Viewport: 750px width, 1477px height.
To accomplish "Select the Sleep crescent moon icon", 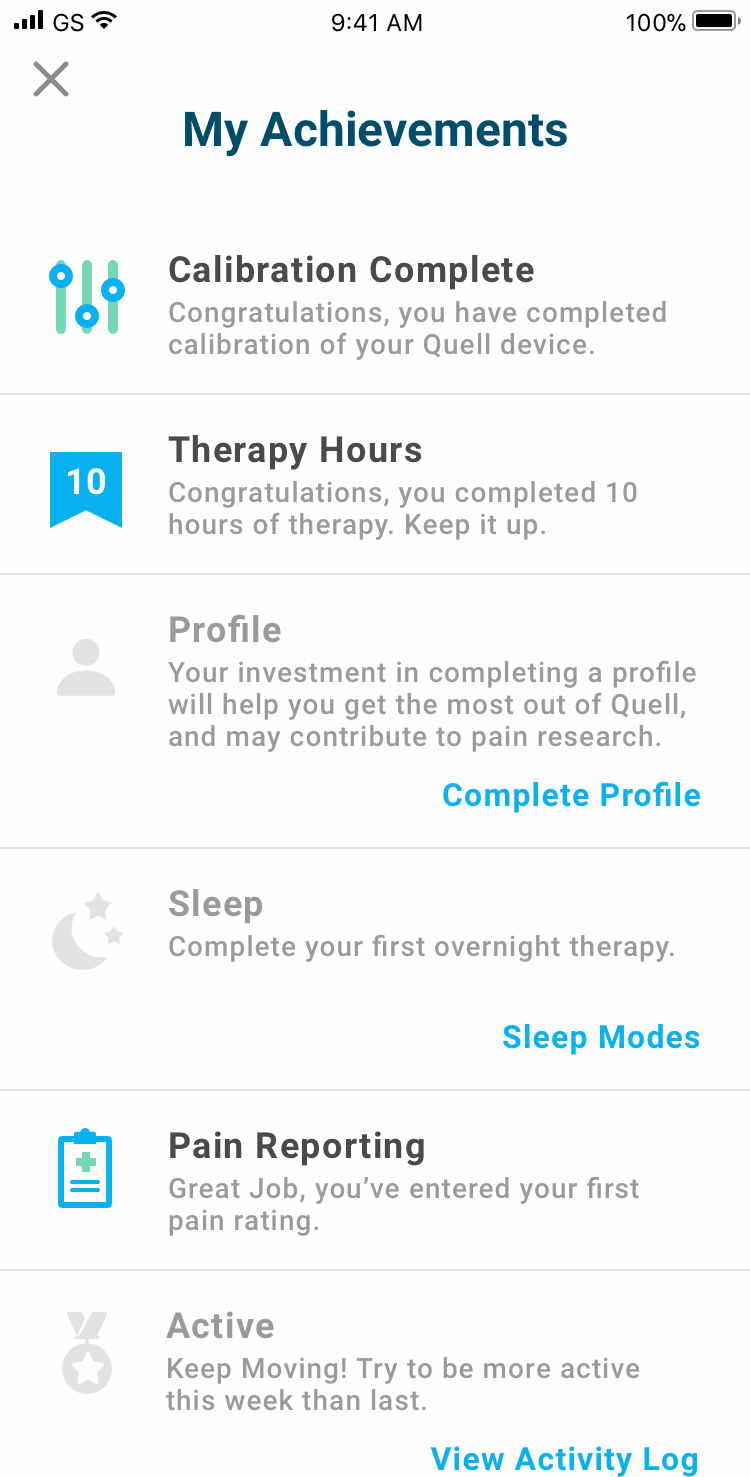I will click(86, 931).
